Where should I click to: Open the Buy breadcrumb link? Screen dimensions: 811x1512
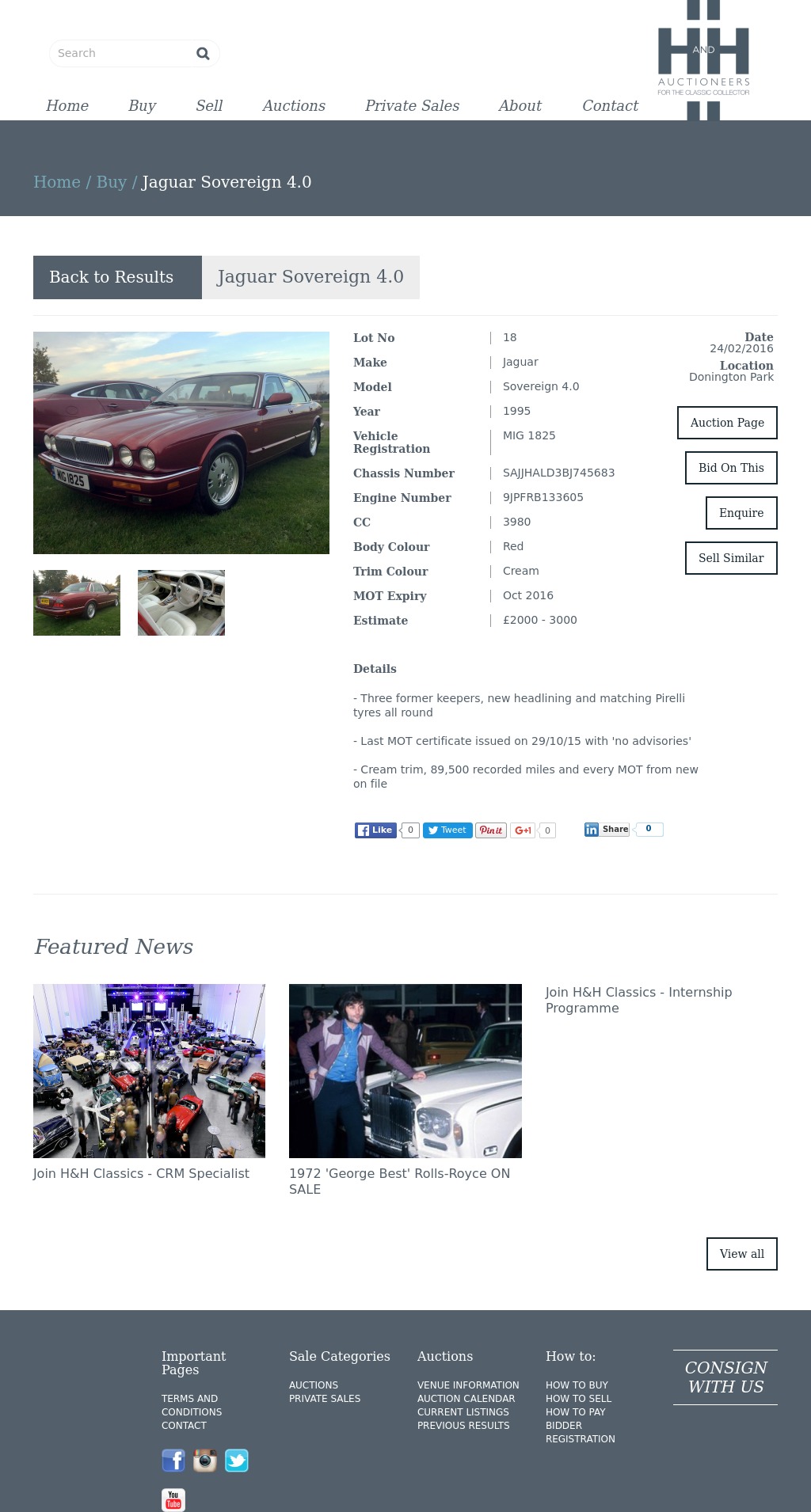[x=112, y=182]
